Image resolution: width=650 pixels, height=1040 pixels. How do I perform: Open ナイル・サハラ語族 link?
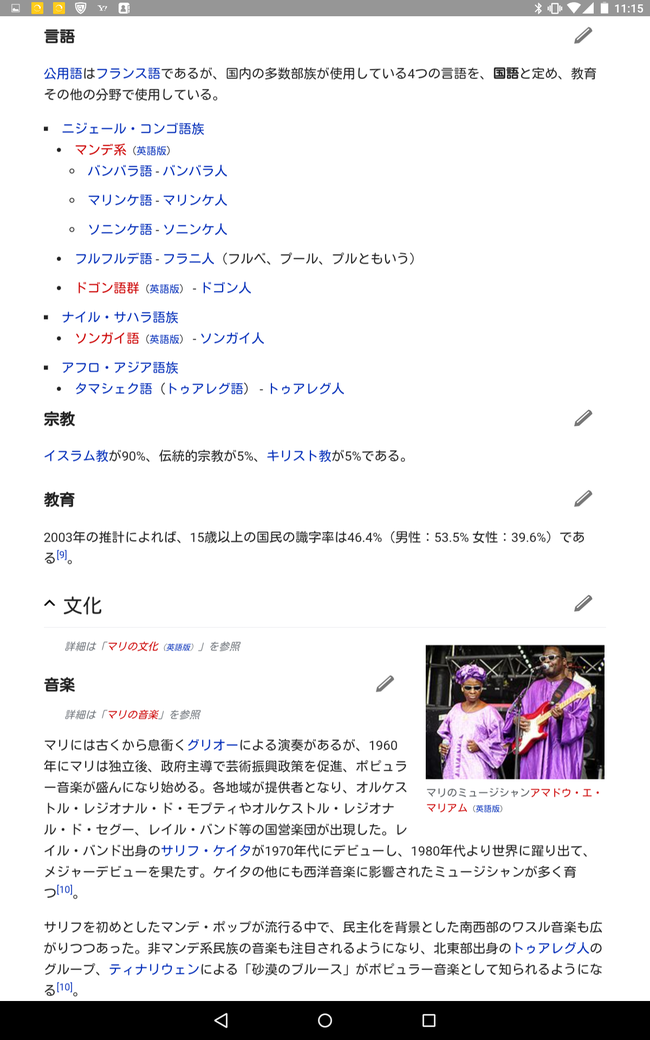pos(119,317)
